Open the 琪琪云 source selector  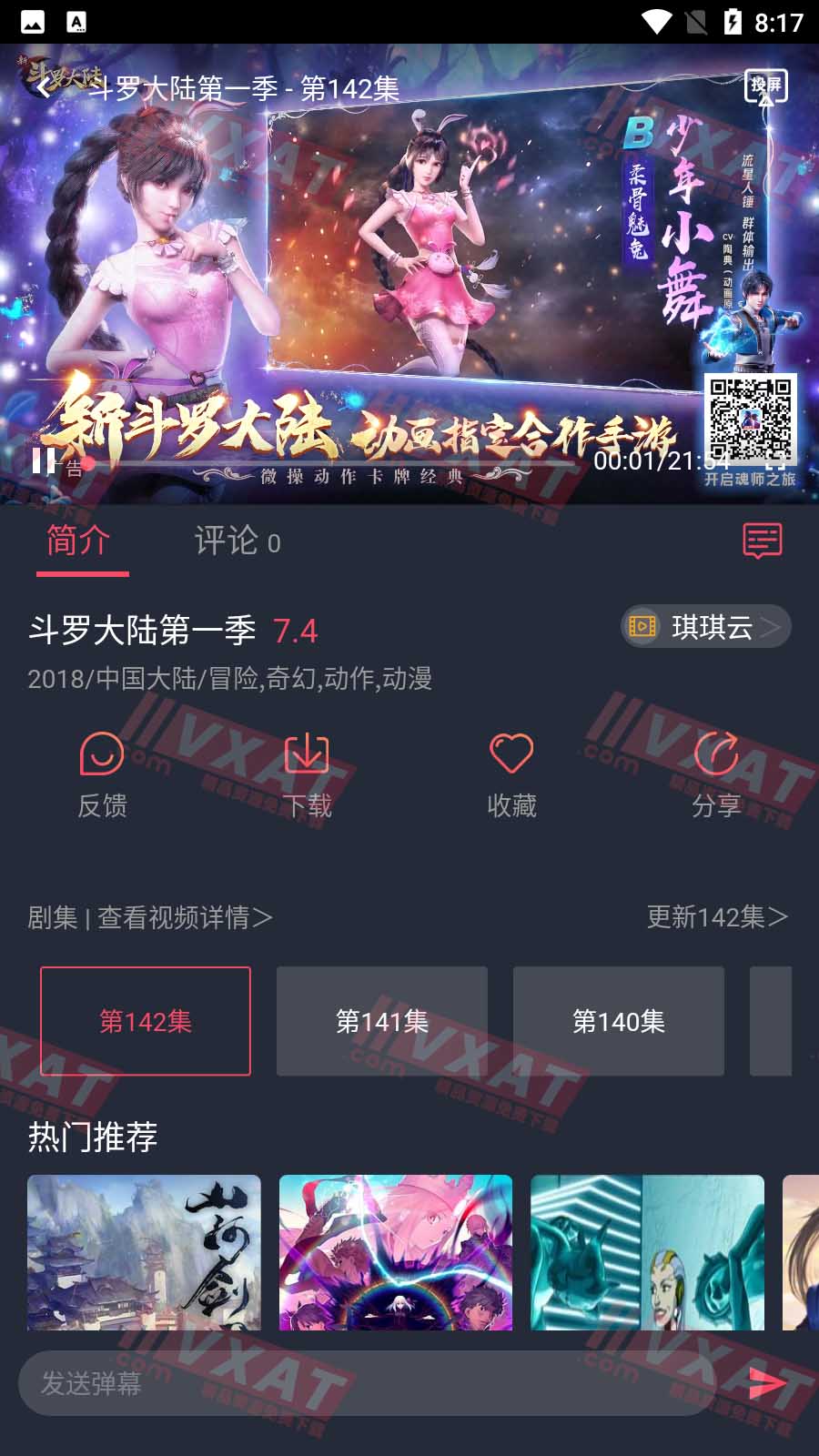(705, 627)
